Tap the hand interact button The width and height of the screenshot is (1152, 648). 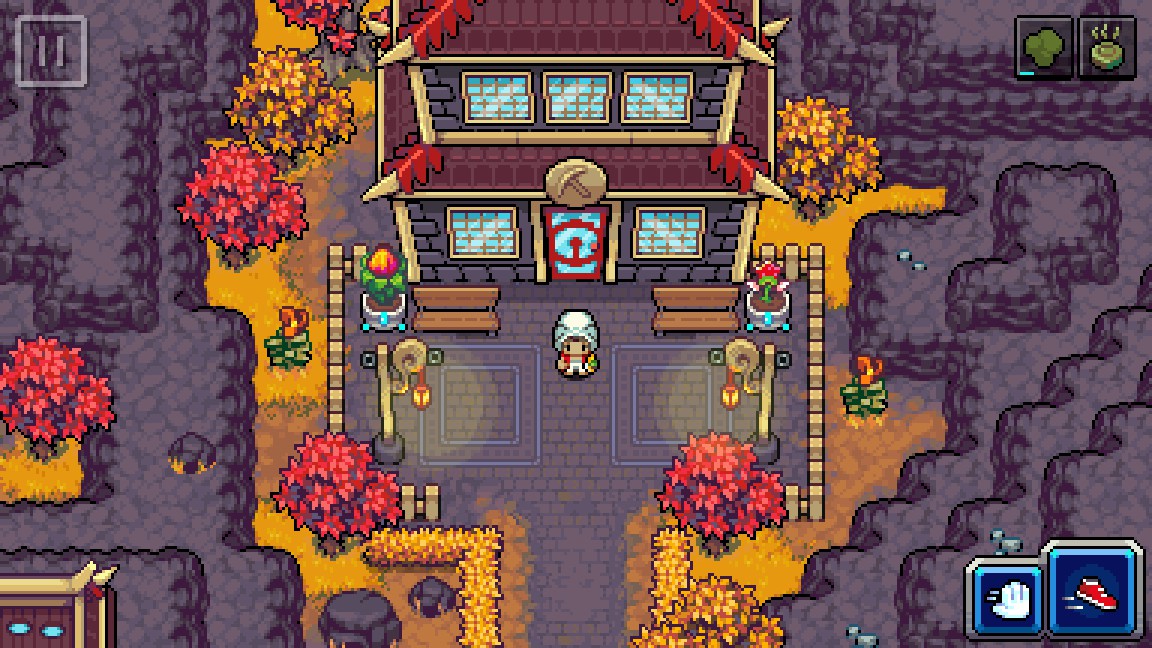[1004, 597]
